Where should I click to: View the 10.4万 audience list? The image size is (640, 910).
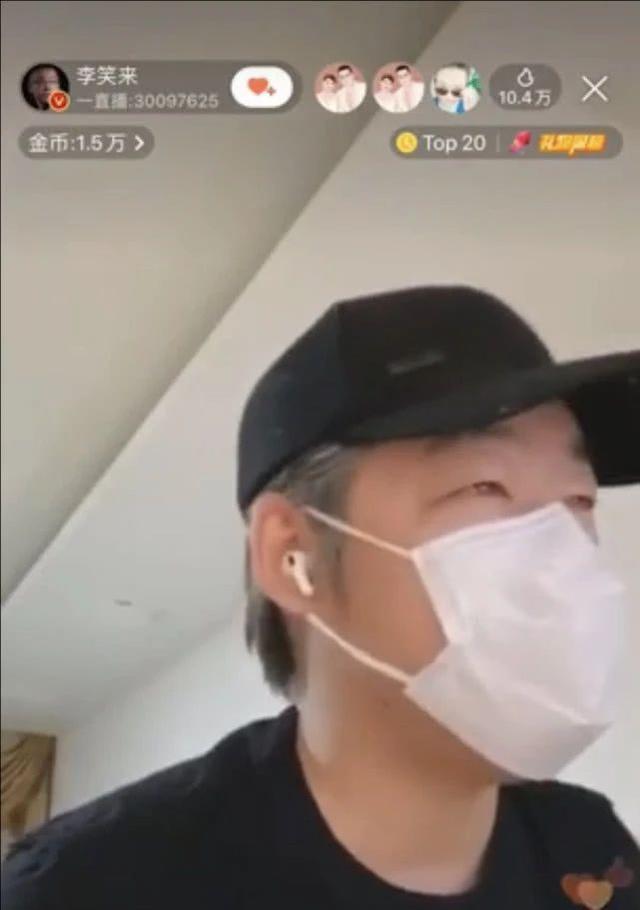coord(524,88)
